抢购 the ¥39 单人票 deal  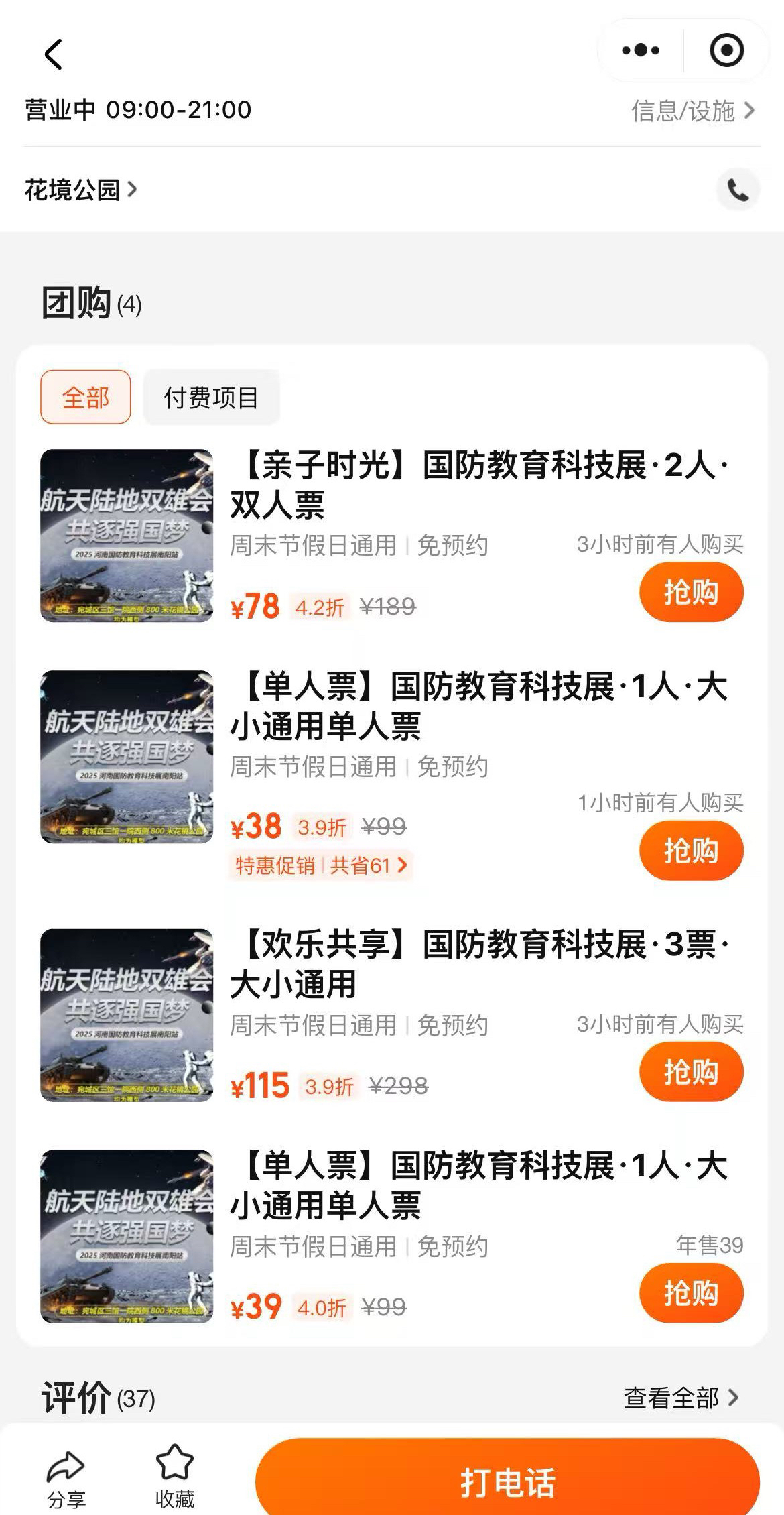[691, 1293]
